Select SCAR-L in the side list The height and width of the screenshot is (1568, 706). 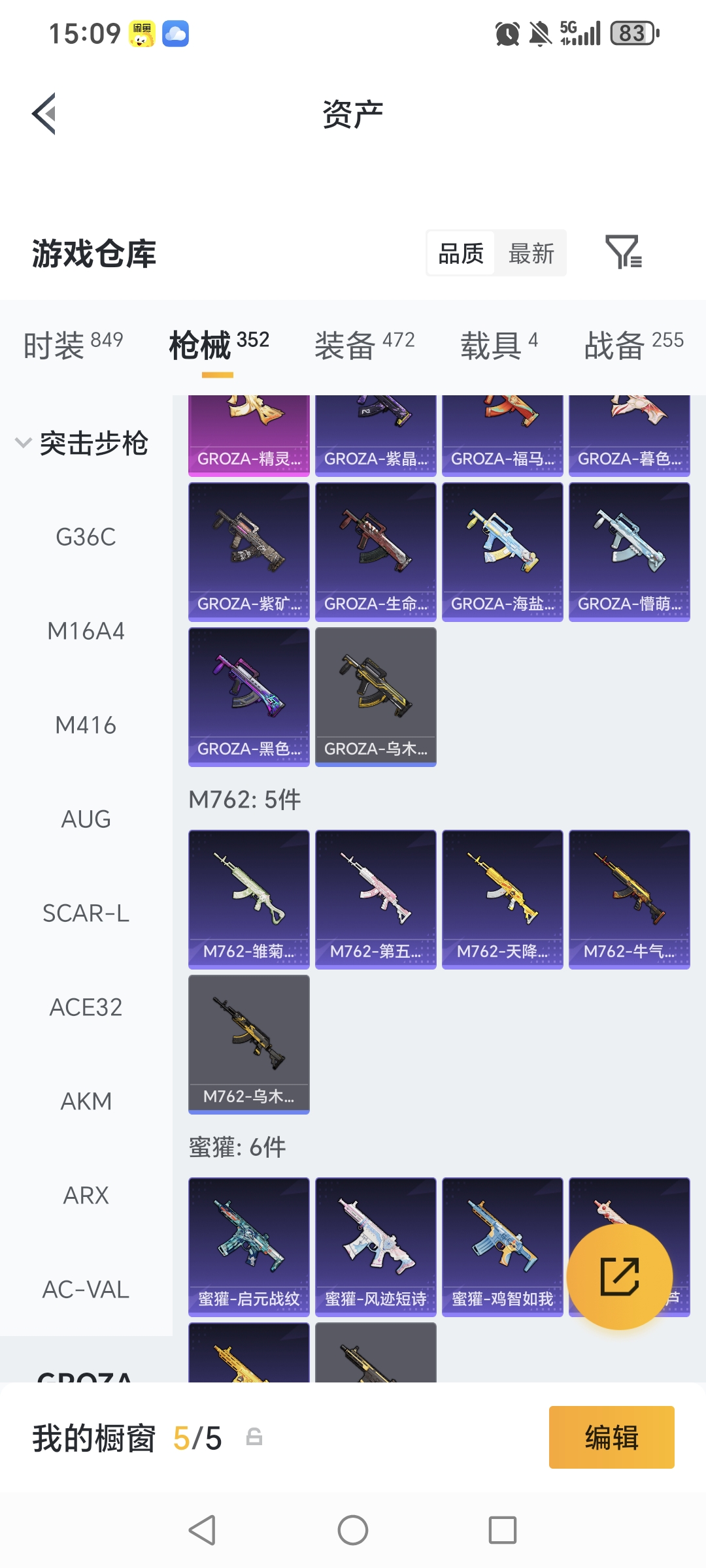pyautogui.click(x=86, y=913)
